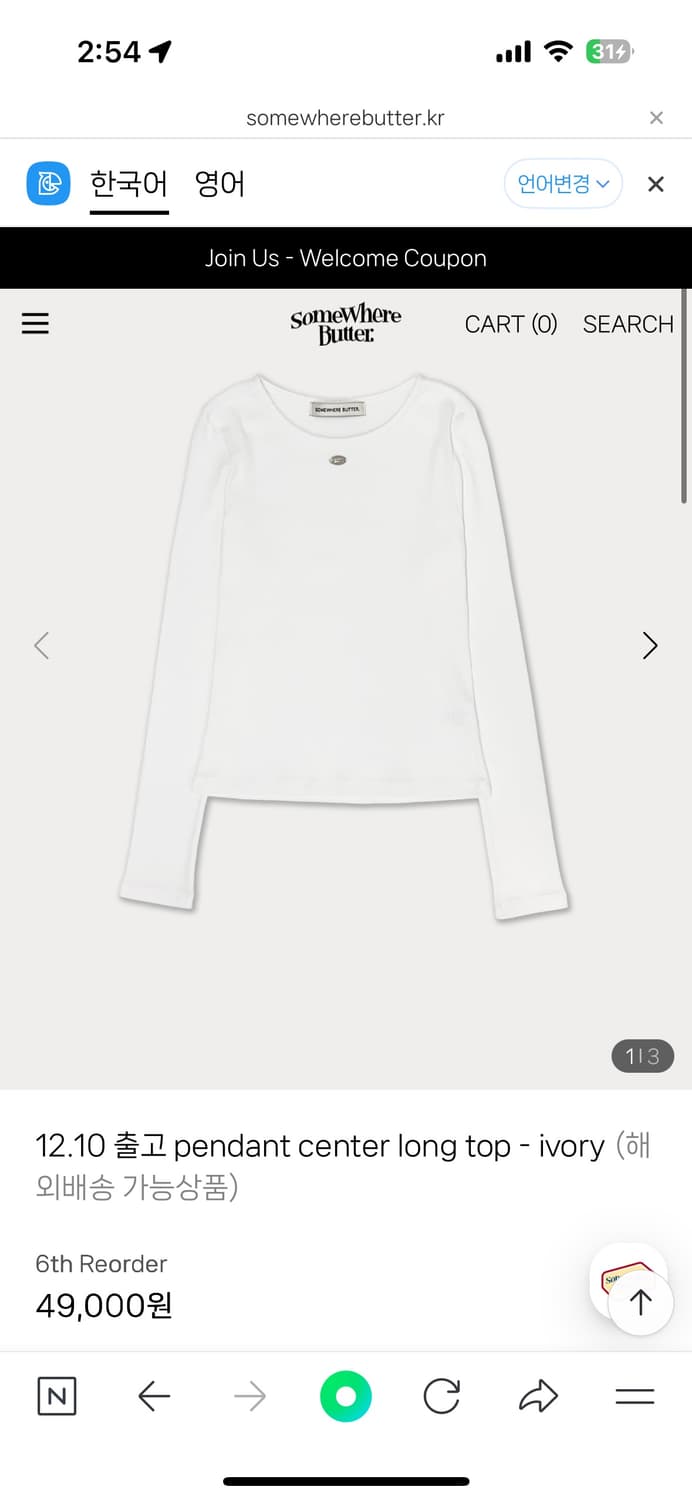Go to the SomeWhere Butter home logo
The image size is (692, 1500).
pyautogui.click(x=346, y=324)
